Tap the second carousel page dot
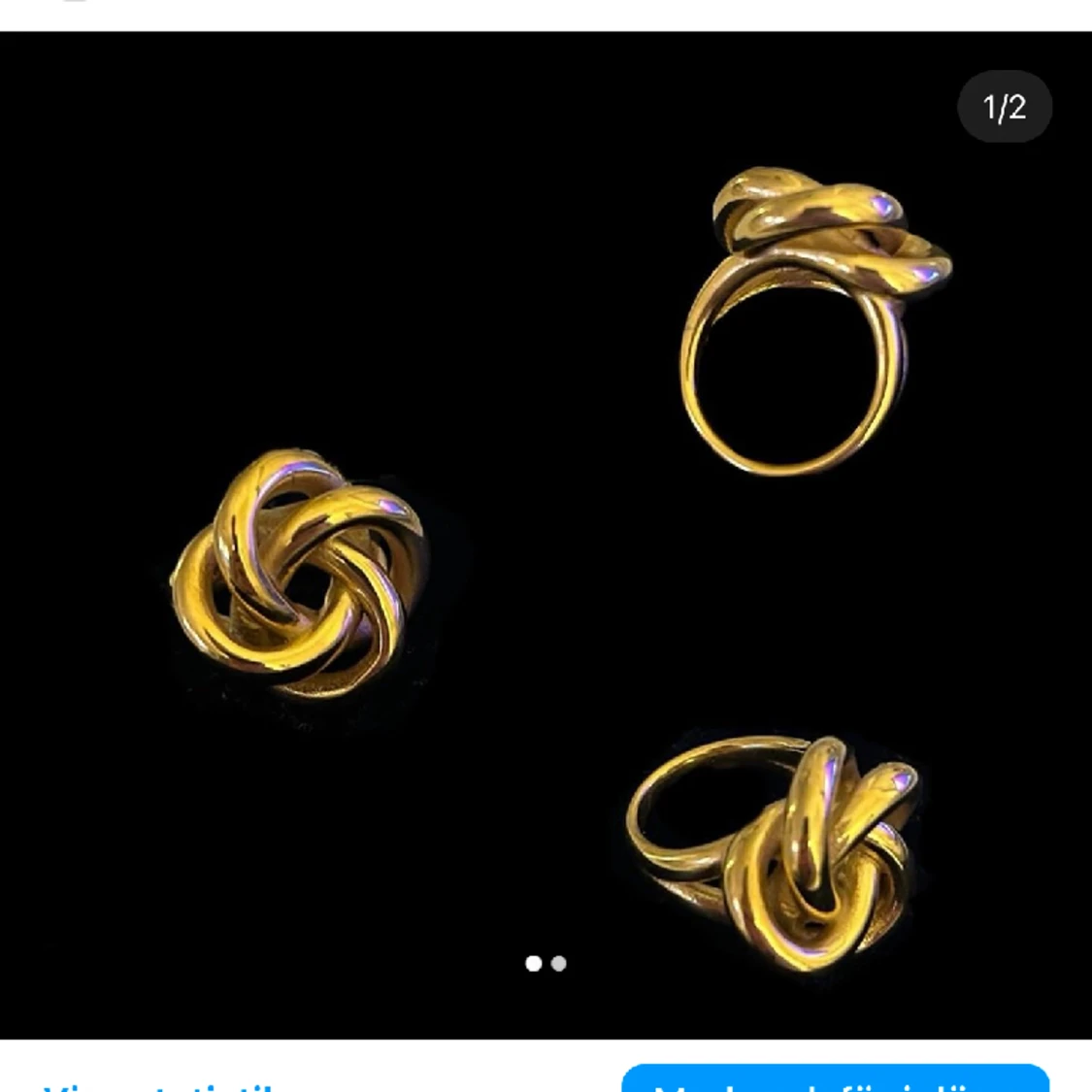The width and height of the screenshot is (1092, 1092). pos(558,964)
